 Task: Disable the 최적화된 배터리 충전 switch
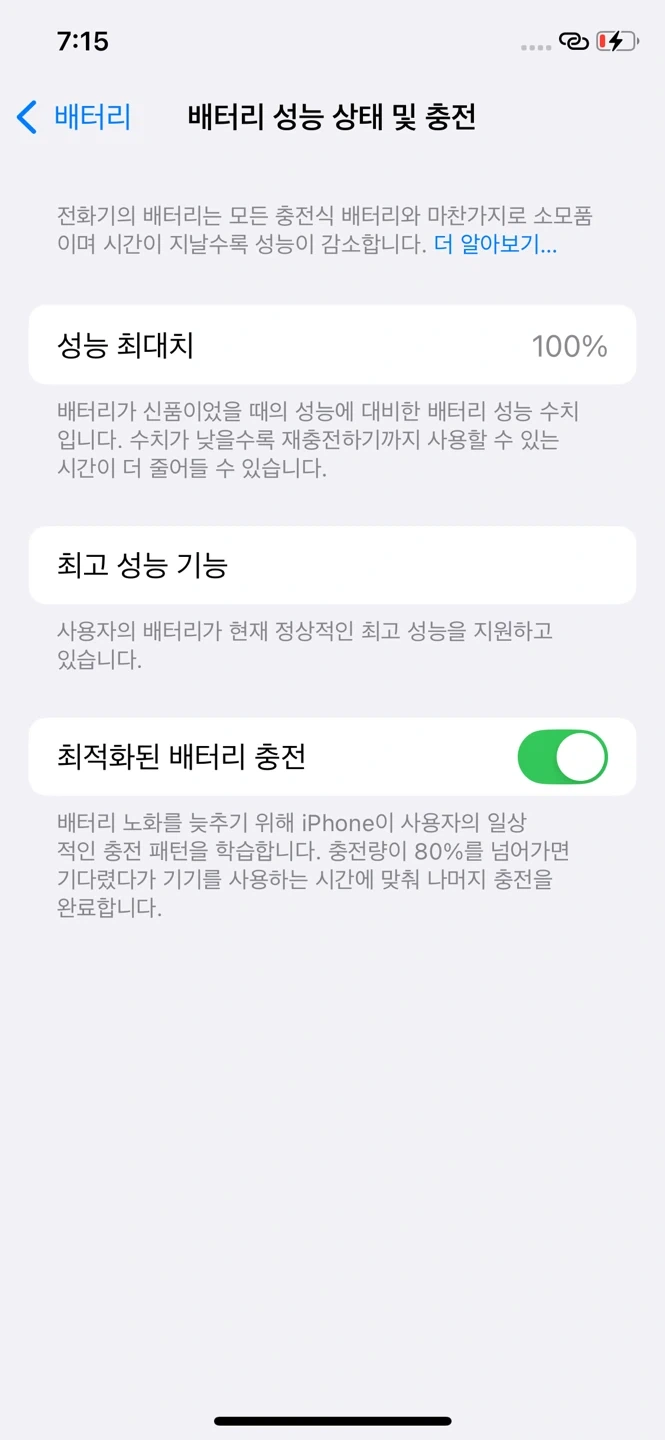[x=562, y=757]
